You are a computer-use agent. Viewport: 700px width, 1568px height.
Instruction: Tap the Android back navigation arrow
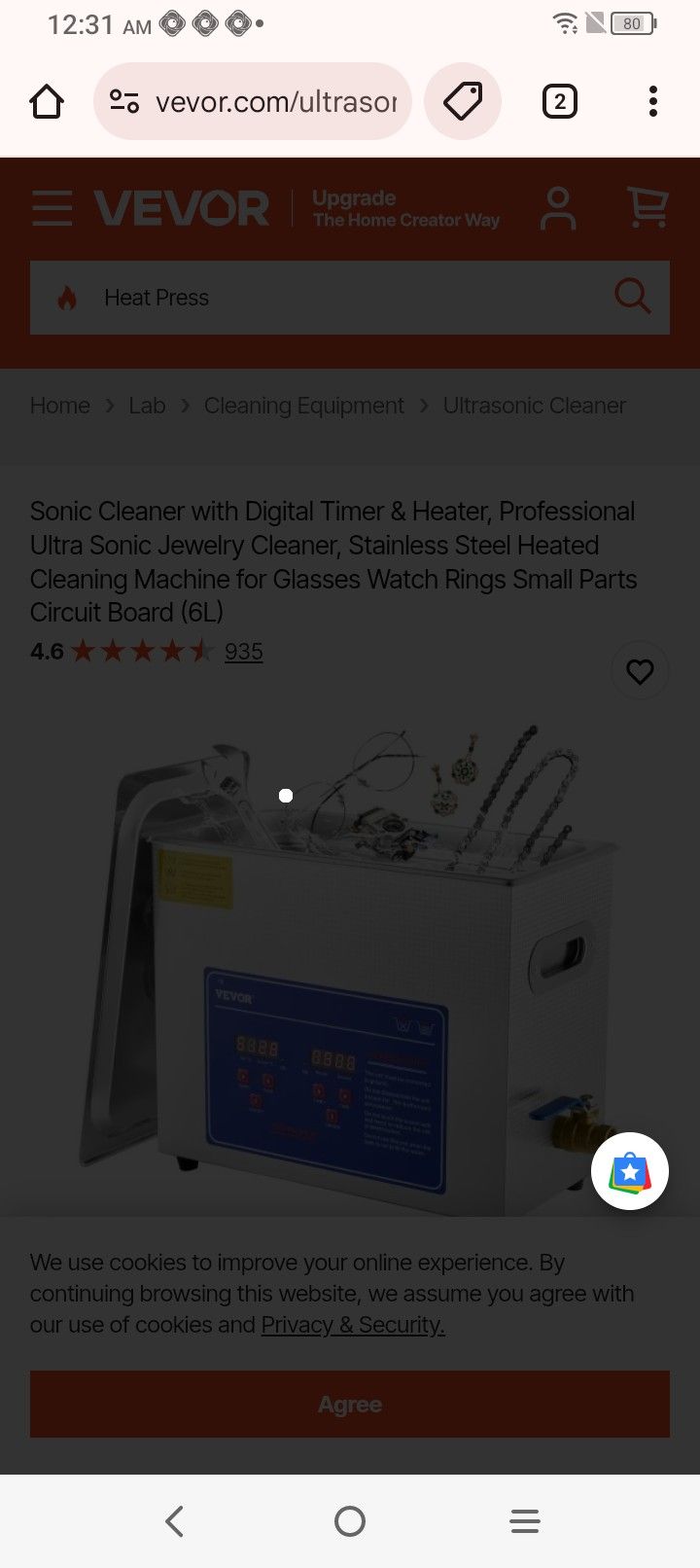click(174, 1519)
